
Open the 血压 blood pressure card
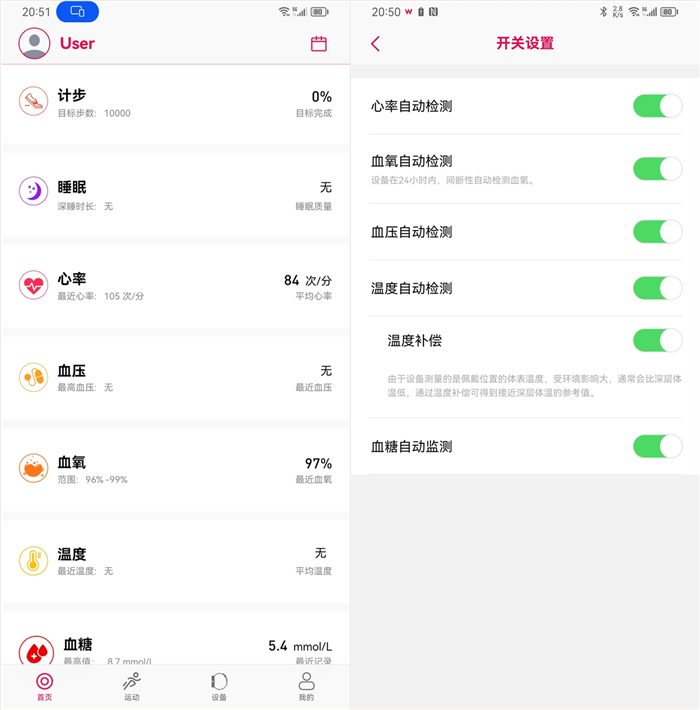pos(175,377)
